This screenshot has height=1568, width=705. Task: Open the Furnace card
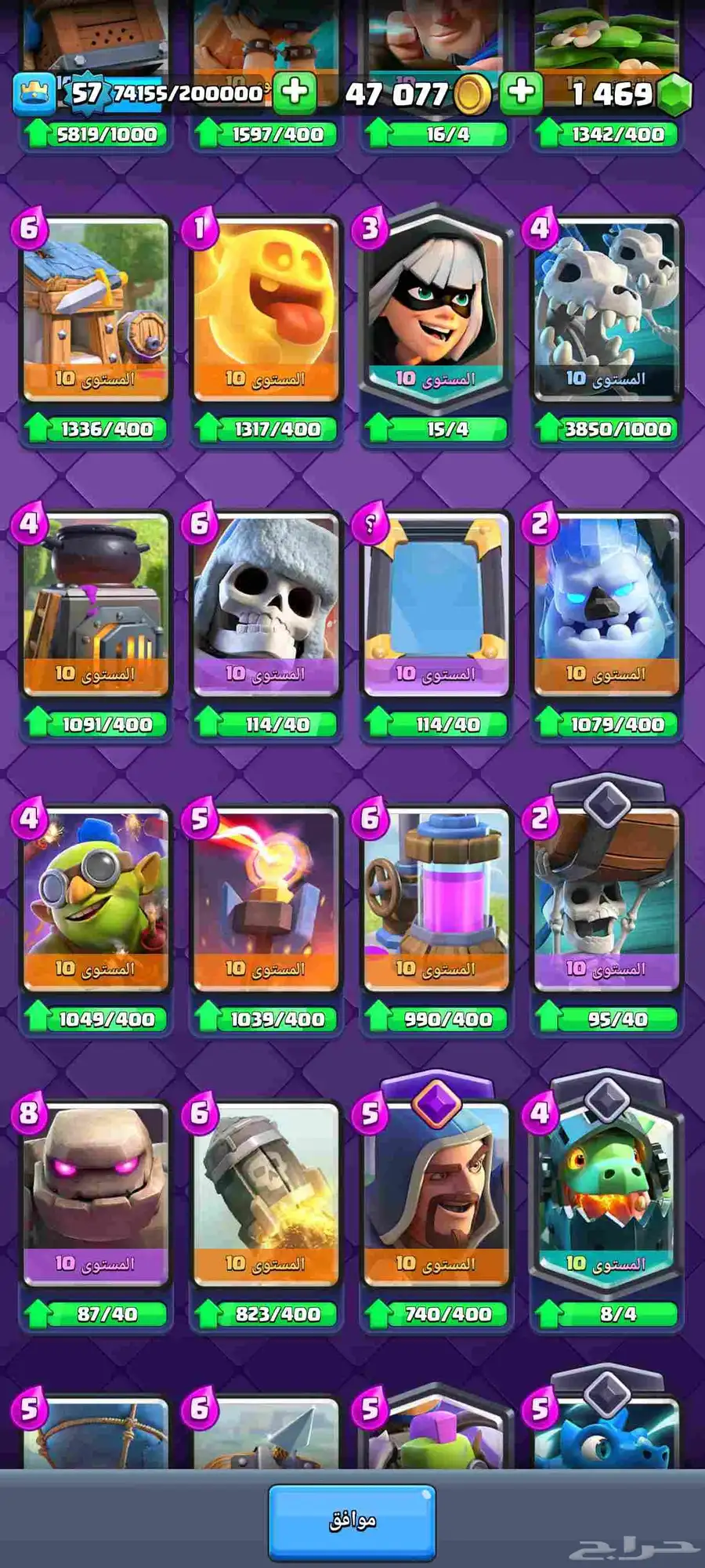(96, 605)
